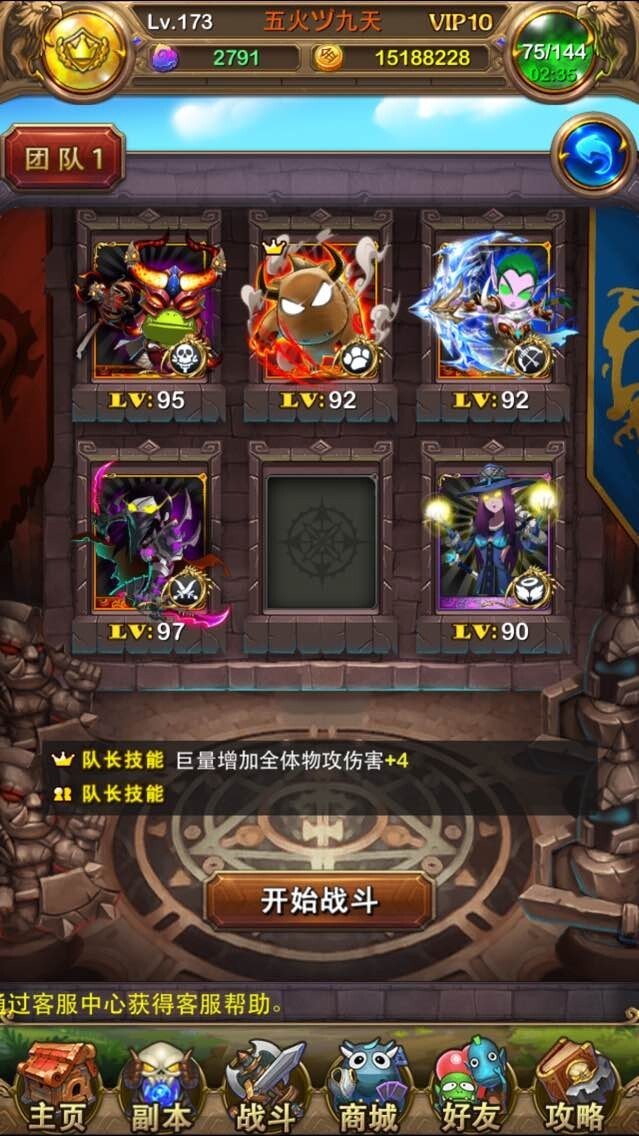
Task: Tap the blue team switch icon
Action: click(593, 155)
